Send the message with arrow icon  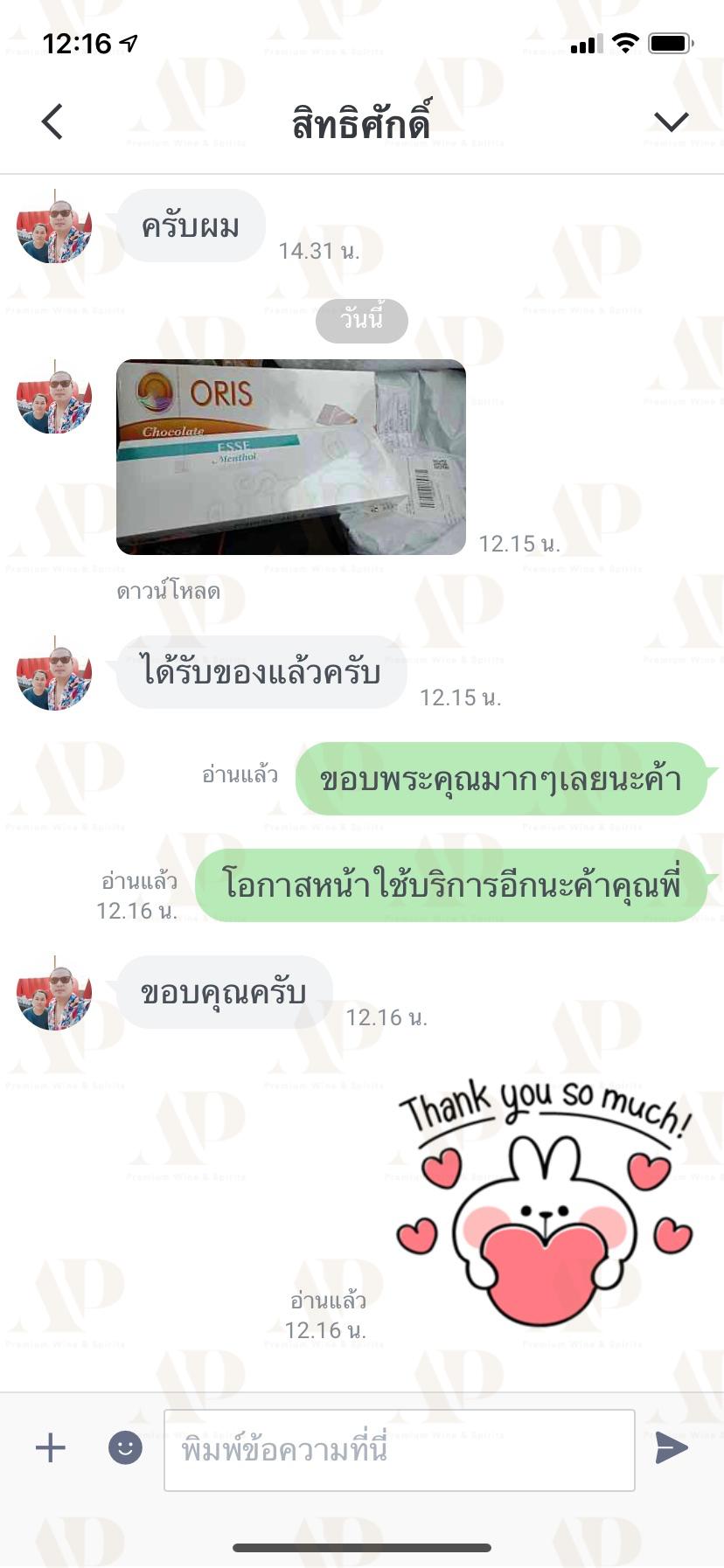point(672,1448)
